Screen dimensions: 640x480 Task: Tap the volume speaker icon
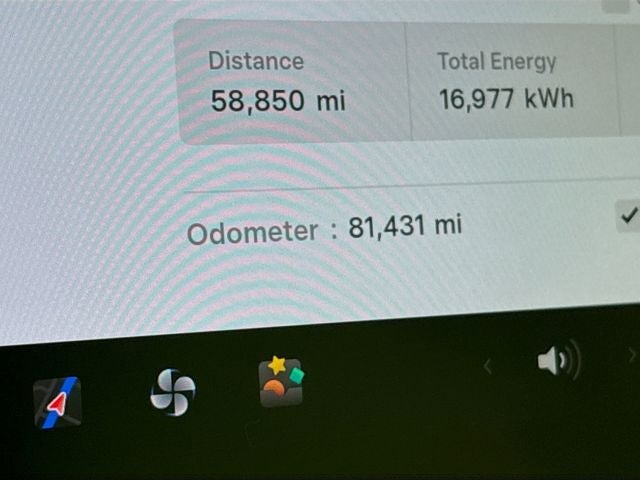(x=558, y=361)
